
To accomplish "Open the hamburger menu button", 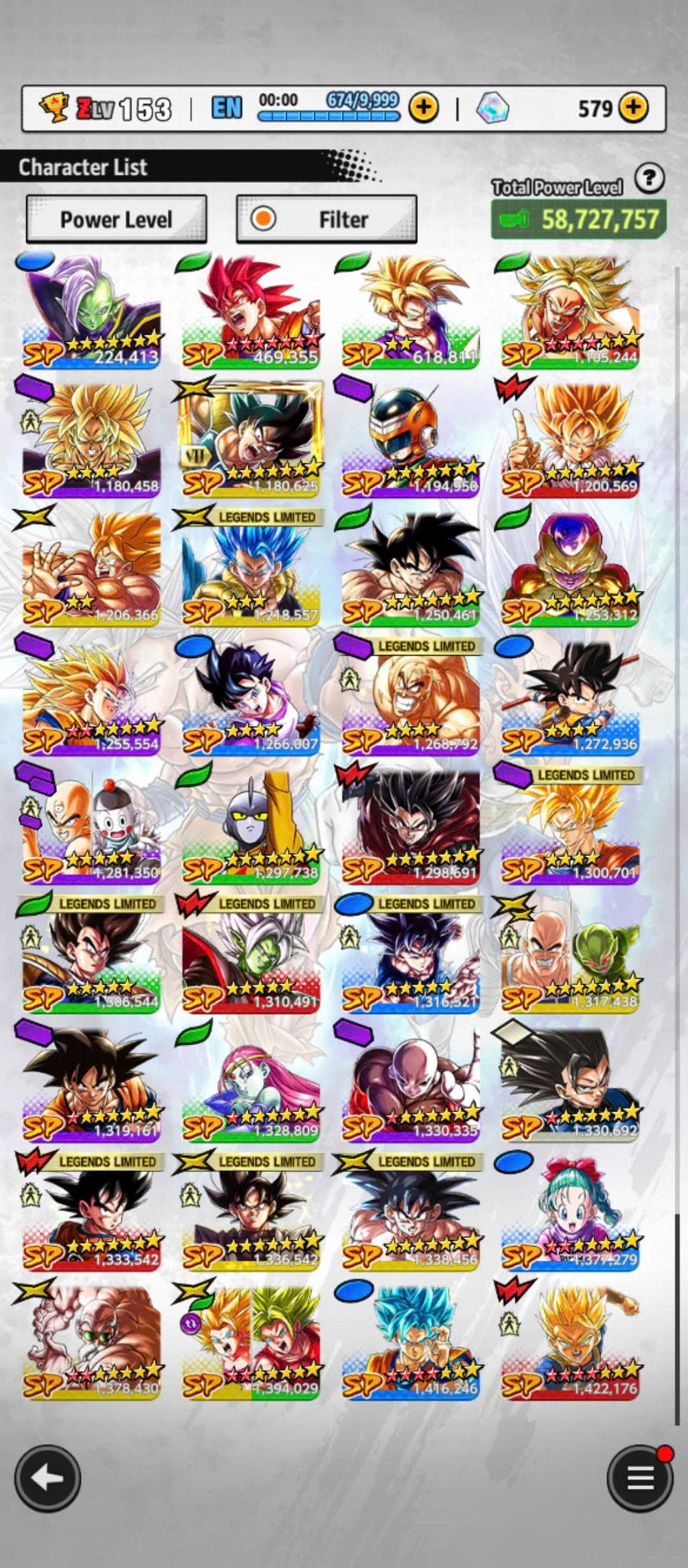I will (640, 1478).
